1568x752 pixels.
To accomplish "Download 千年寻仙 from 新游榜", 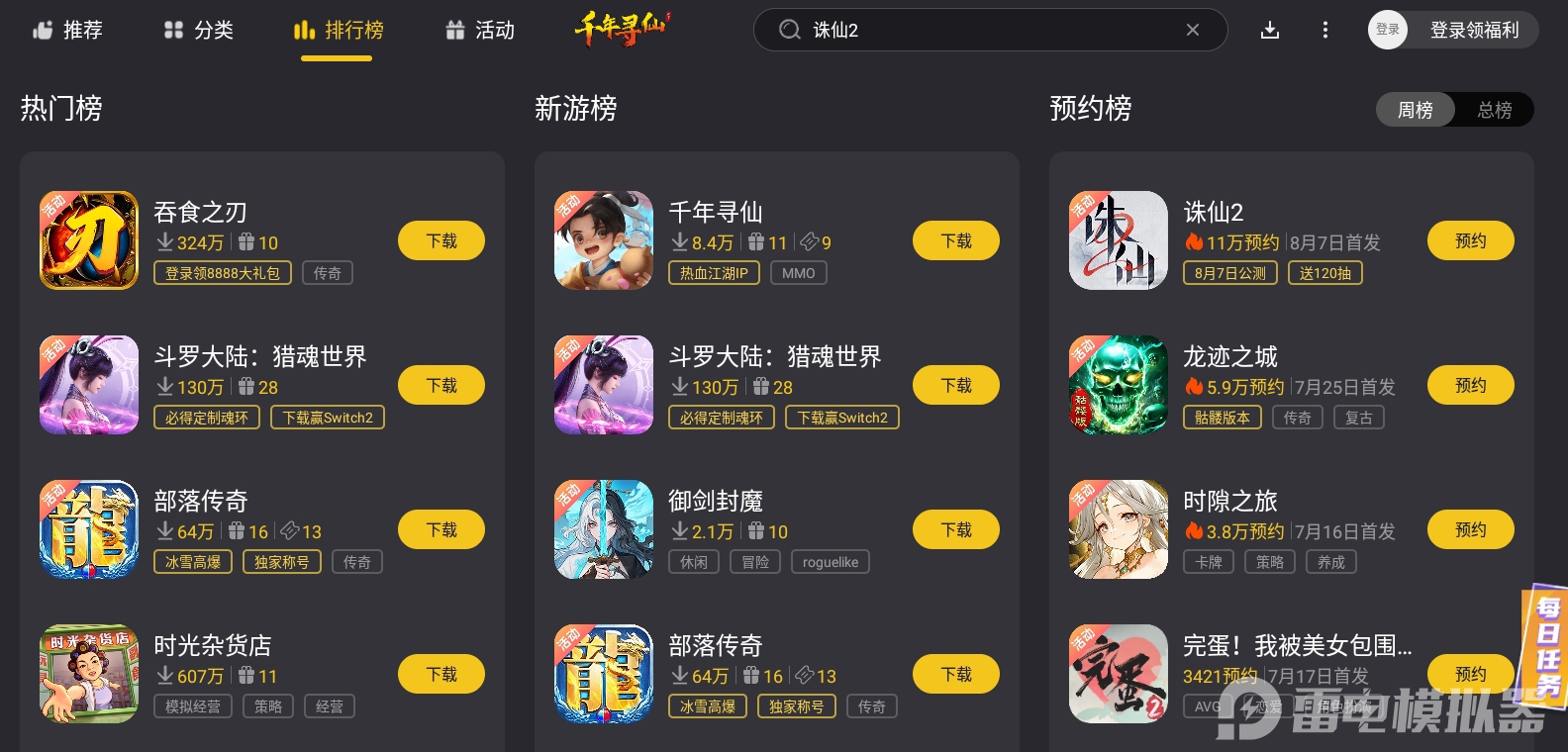I will click(x=956, y=240).
